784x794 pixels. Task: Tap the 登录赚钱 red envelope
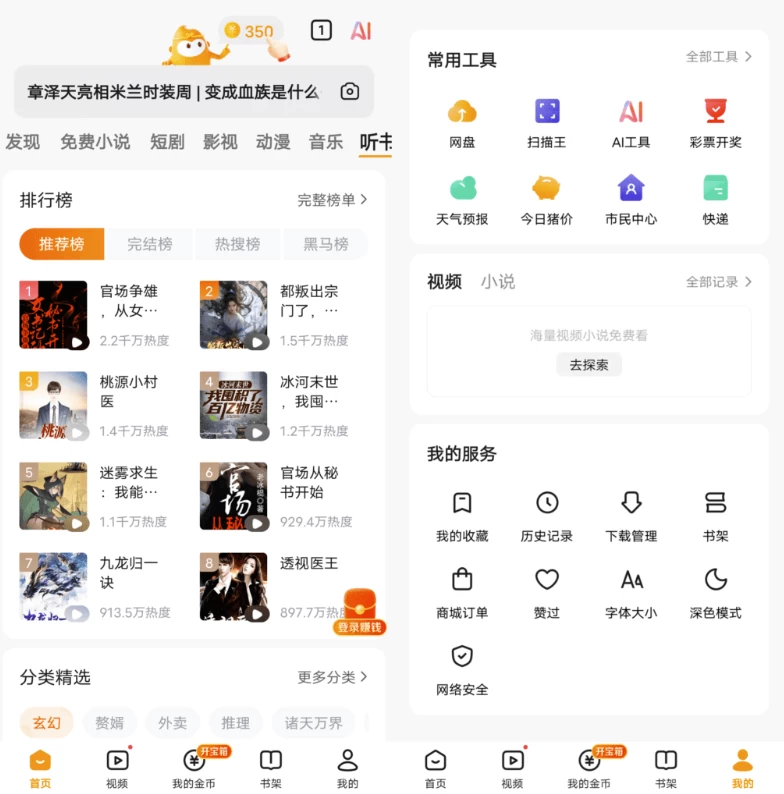[360, 612]
